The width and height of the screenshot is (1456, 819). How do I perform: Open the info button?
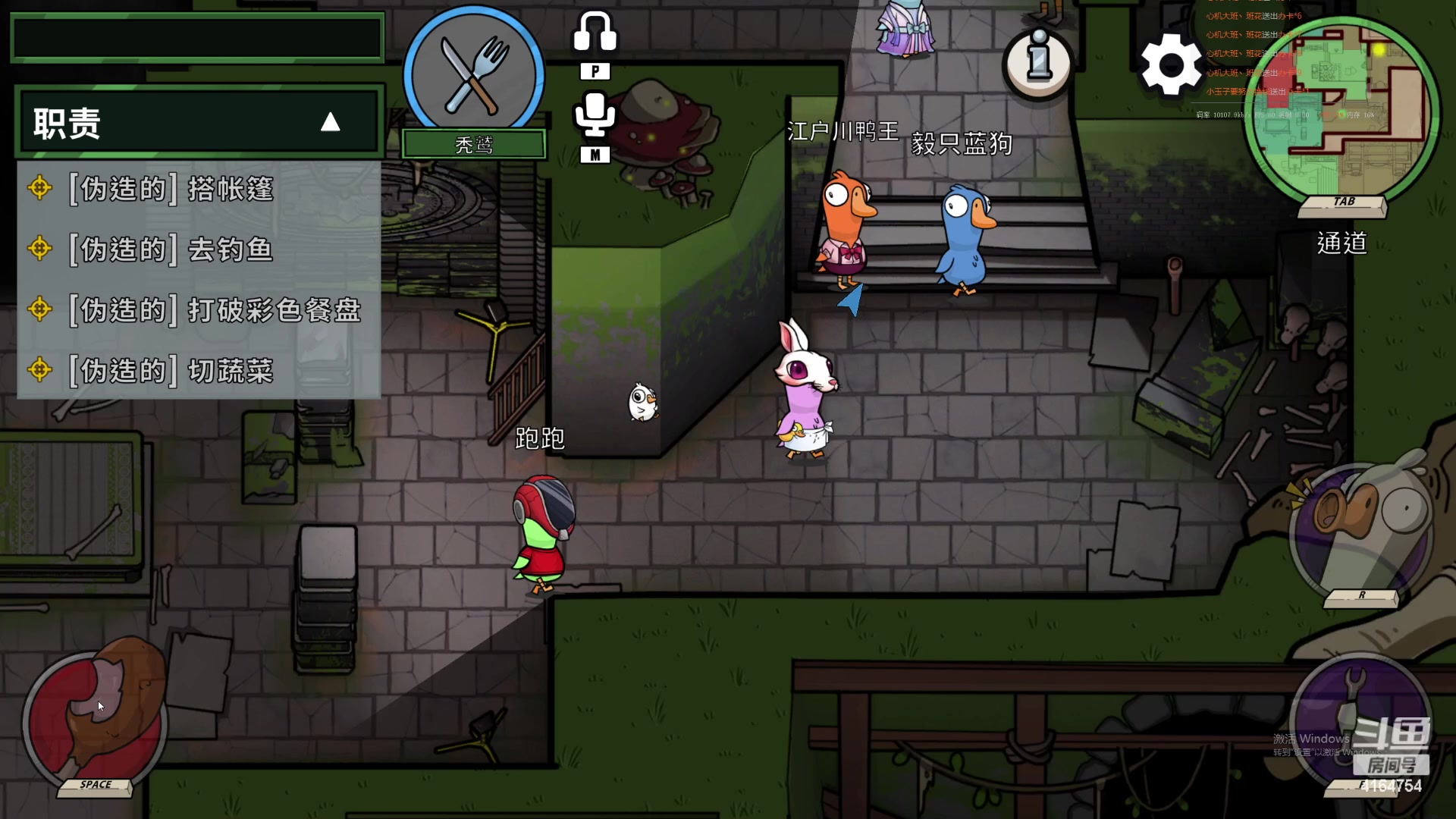(x=1037, y=64)
